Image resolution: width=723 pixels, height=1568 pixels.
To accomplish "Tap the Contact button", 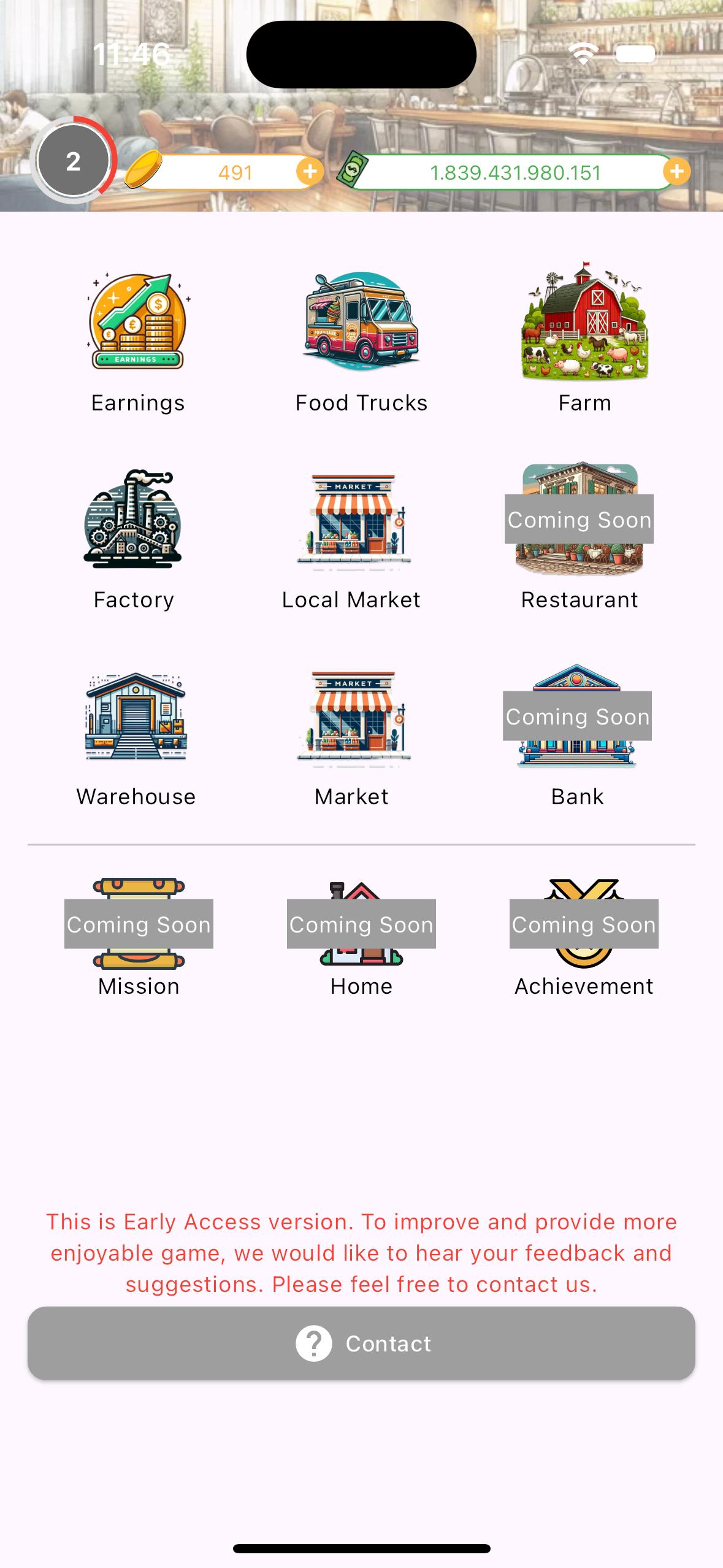I will (361, 1343).
